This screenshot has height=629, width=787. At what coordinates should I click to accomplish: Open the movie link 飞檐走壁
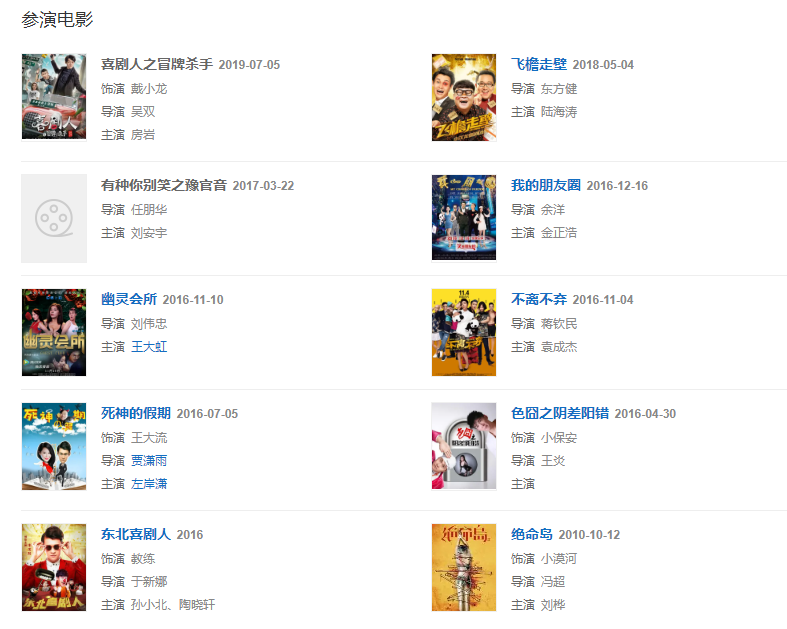(538, 65)
